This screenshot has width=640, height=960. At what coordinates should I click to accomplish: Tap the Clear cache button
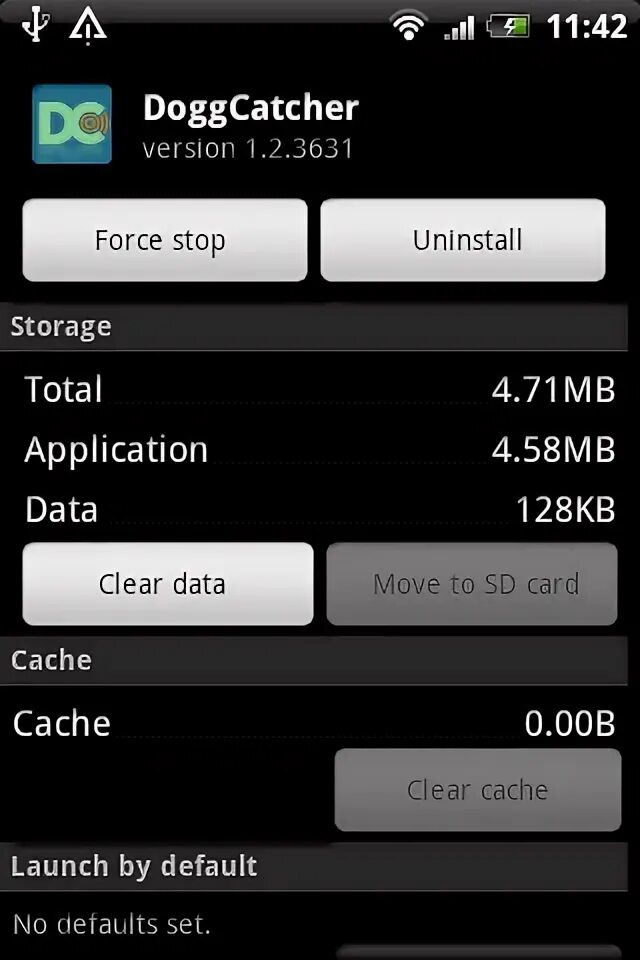coord(477,790)
